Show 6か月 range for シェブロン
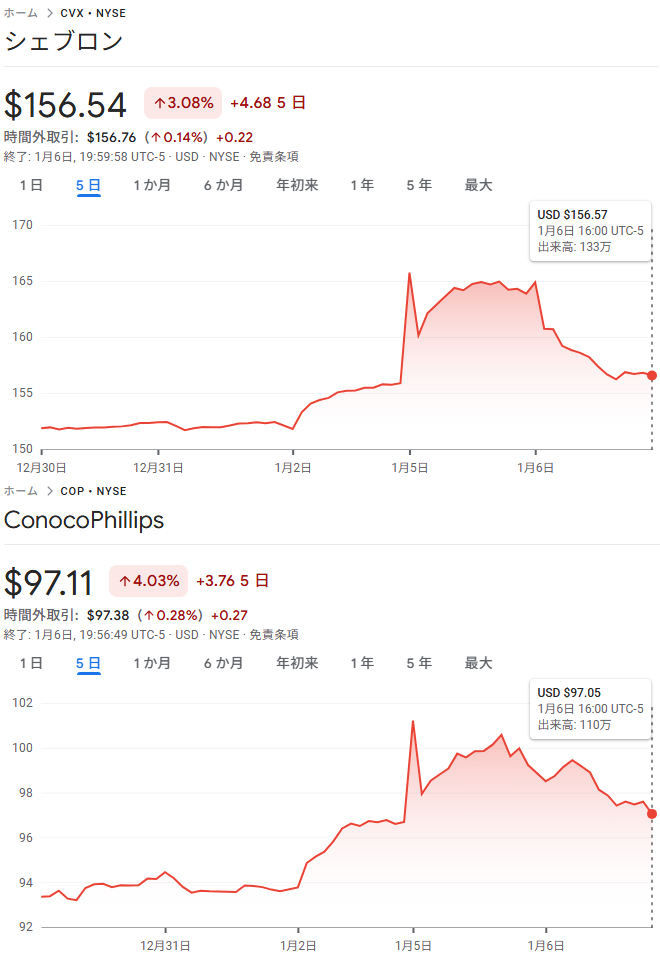660x960 pixels. point(223,185)
